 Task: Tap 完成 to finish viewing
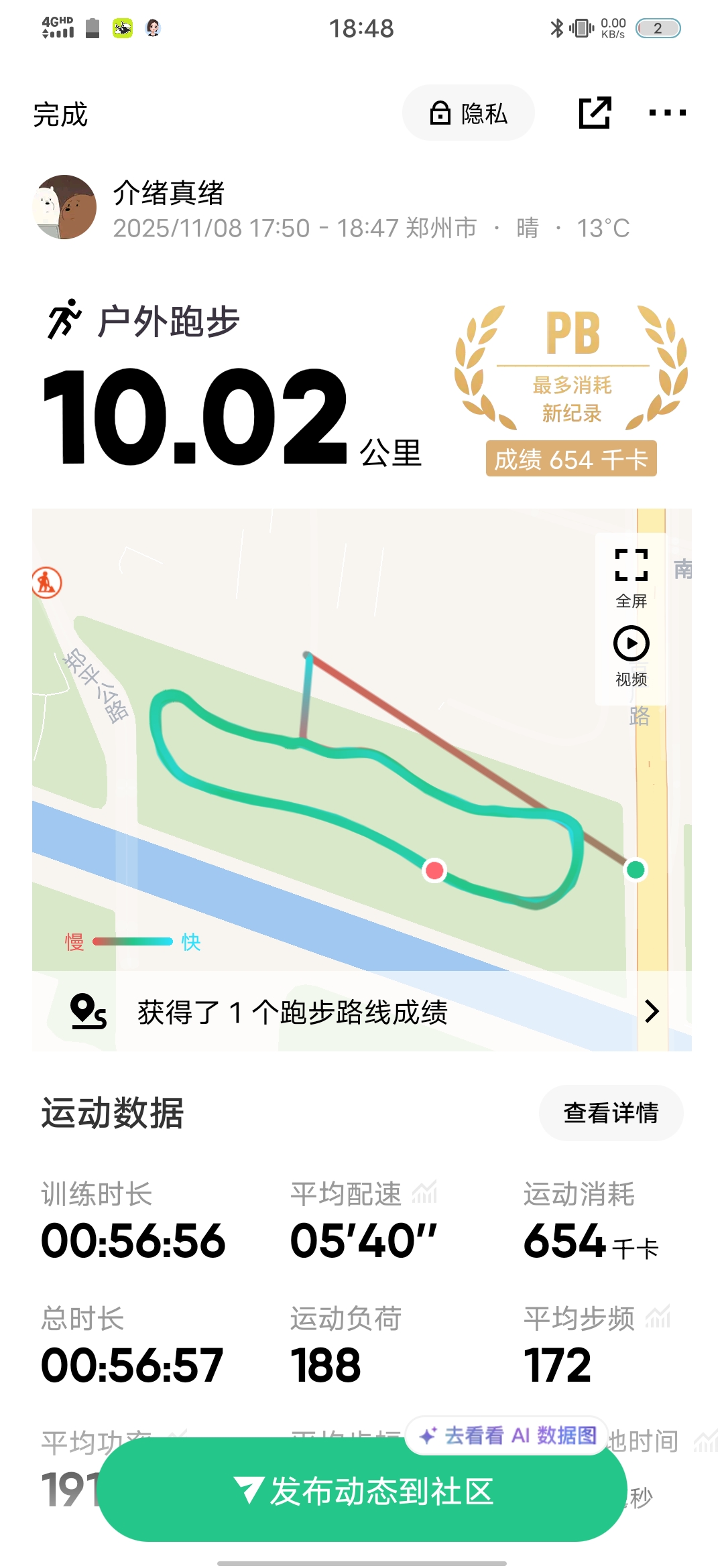60,115
